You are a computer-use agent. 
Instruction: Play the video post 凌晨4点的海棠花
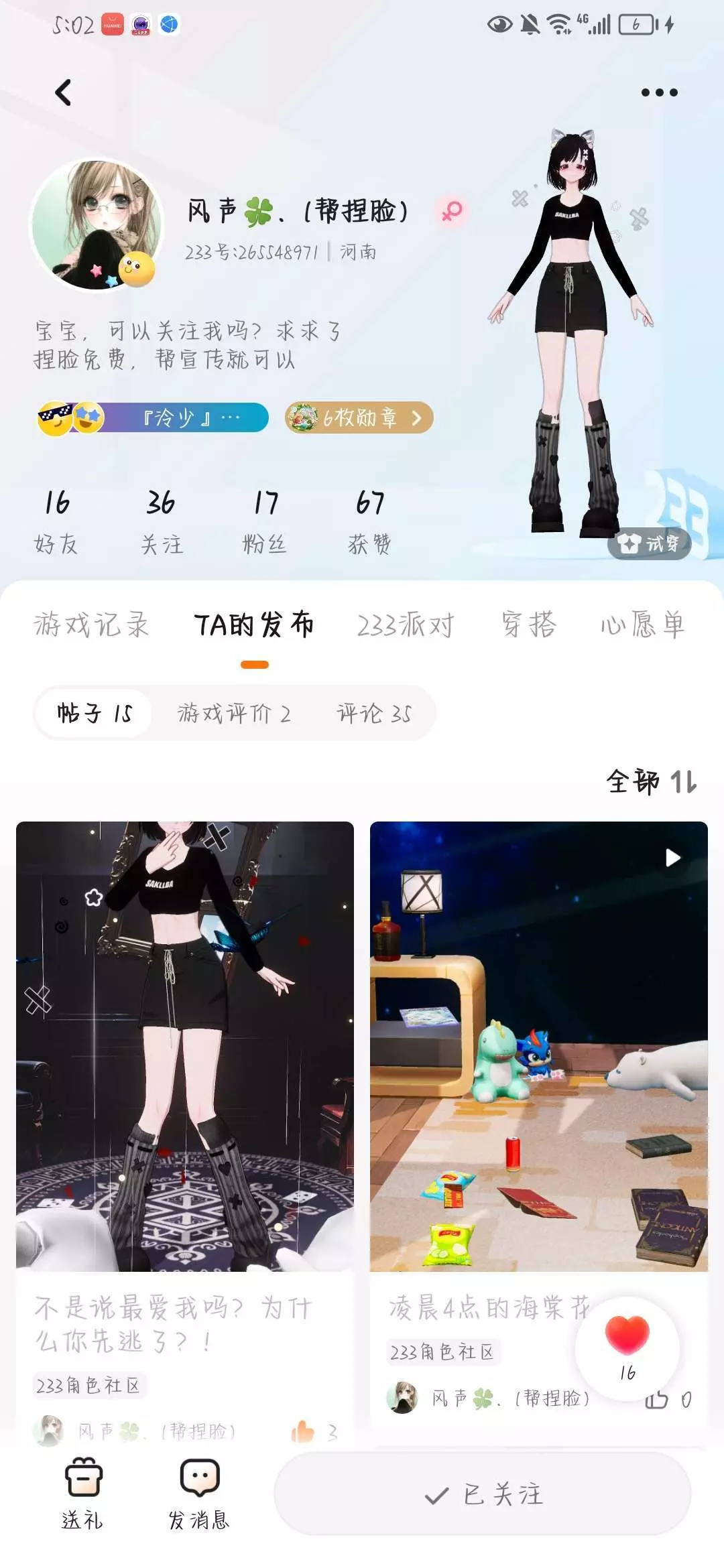point(539,1047)
